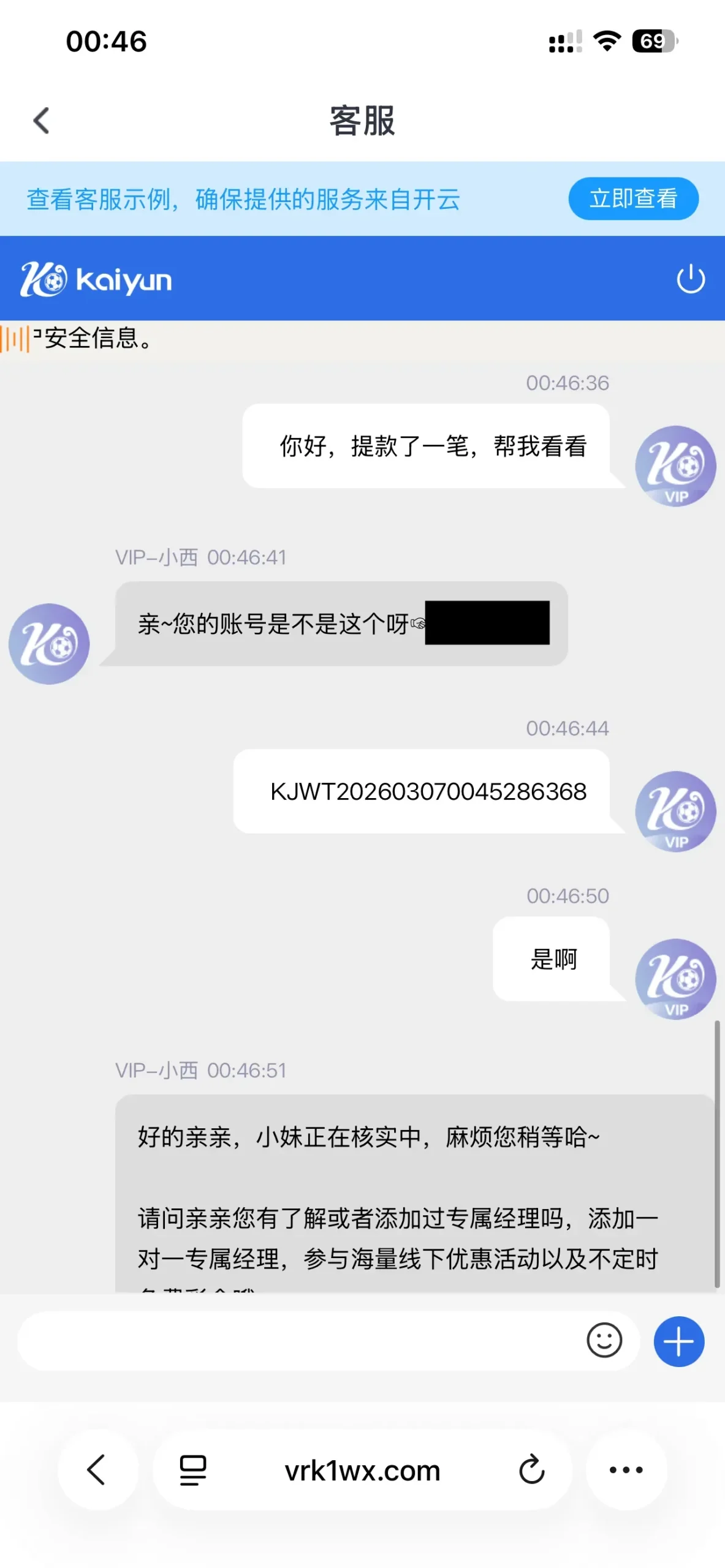The height and width of the screenshot is (1568, 725).
Task: Tap the 立即查看 button
Action: (633, 198)
